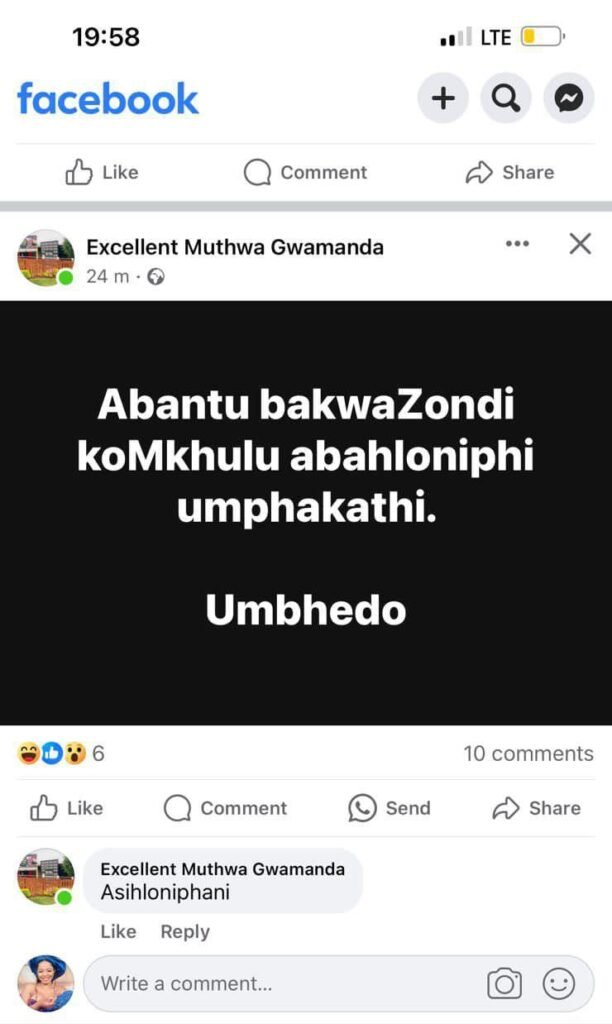The width and height of the screenshot is (612, 1024).
Task: Open emoji picker in comment box
Action: coord(559,984)
